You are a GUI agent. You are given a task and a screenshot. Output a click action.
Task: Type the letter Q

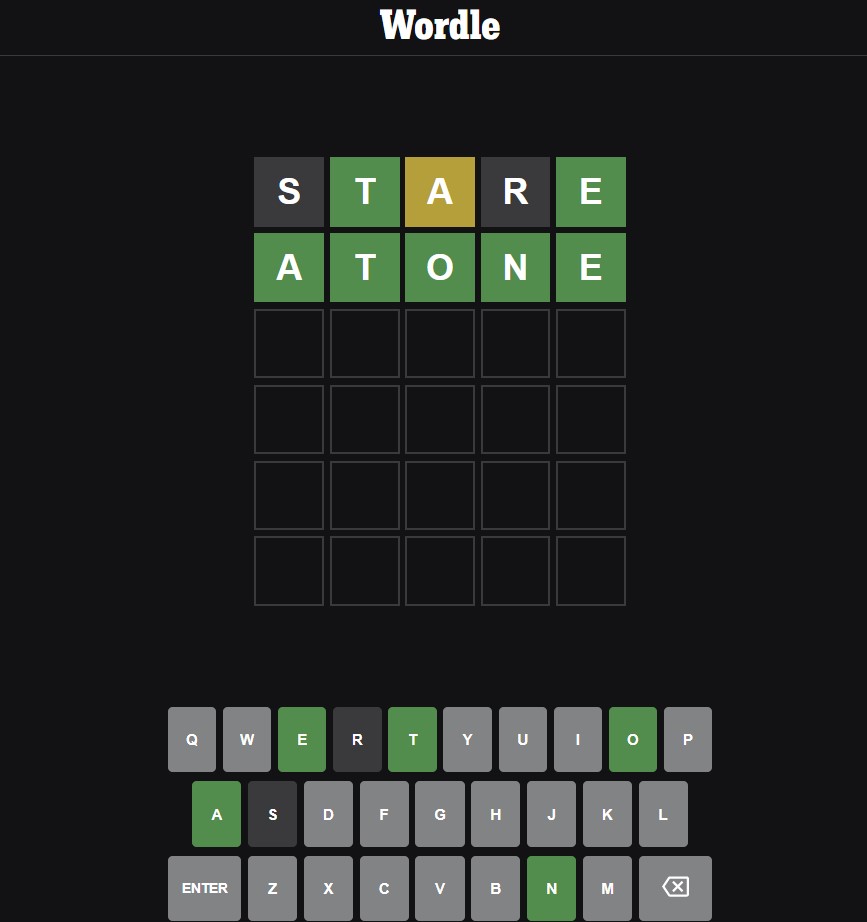[192, 740]
